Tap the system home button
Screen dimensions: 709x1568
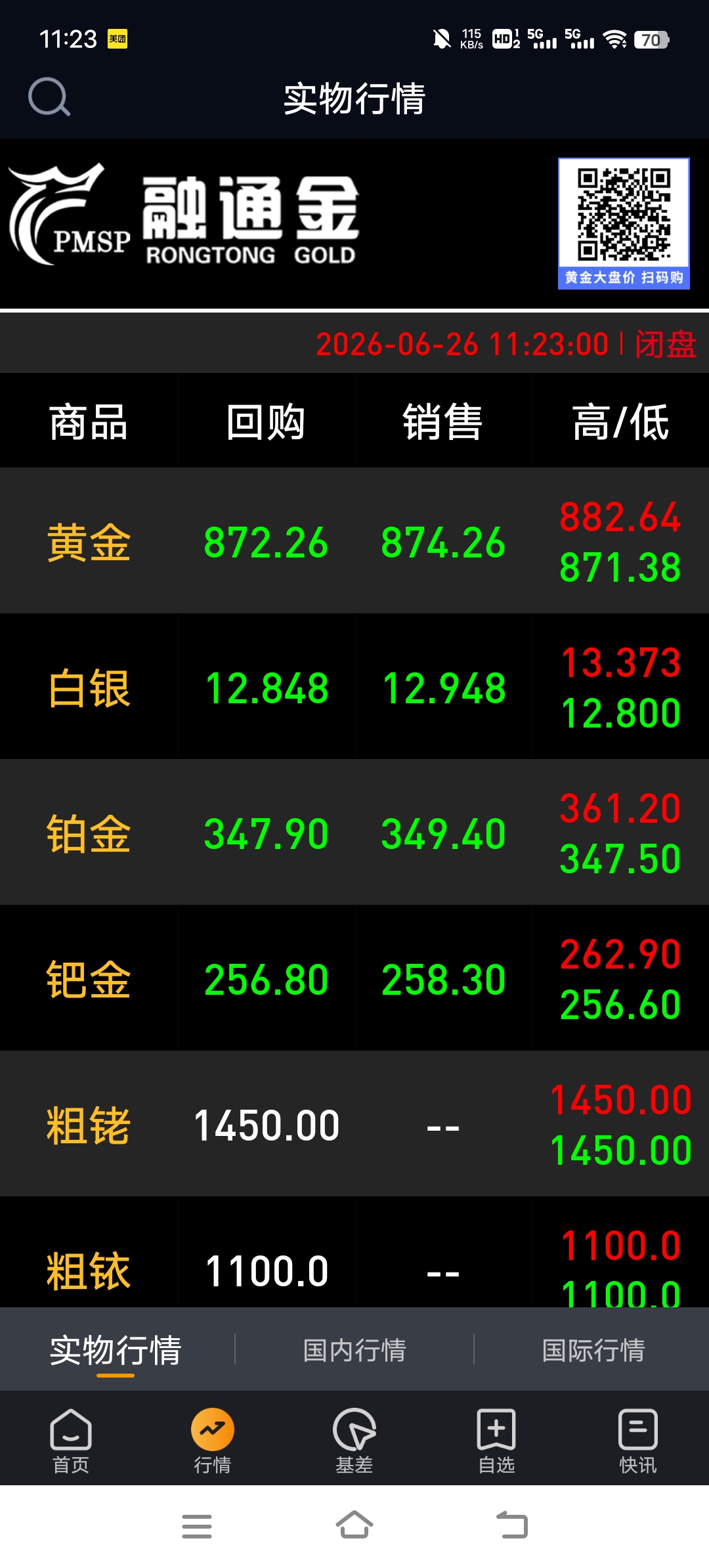click(354, 1525)
